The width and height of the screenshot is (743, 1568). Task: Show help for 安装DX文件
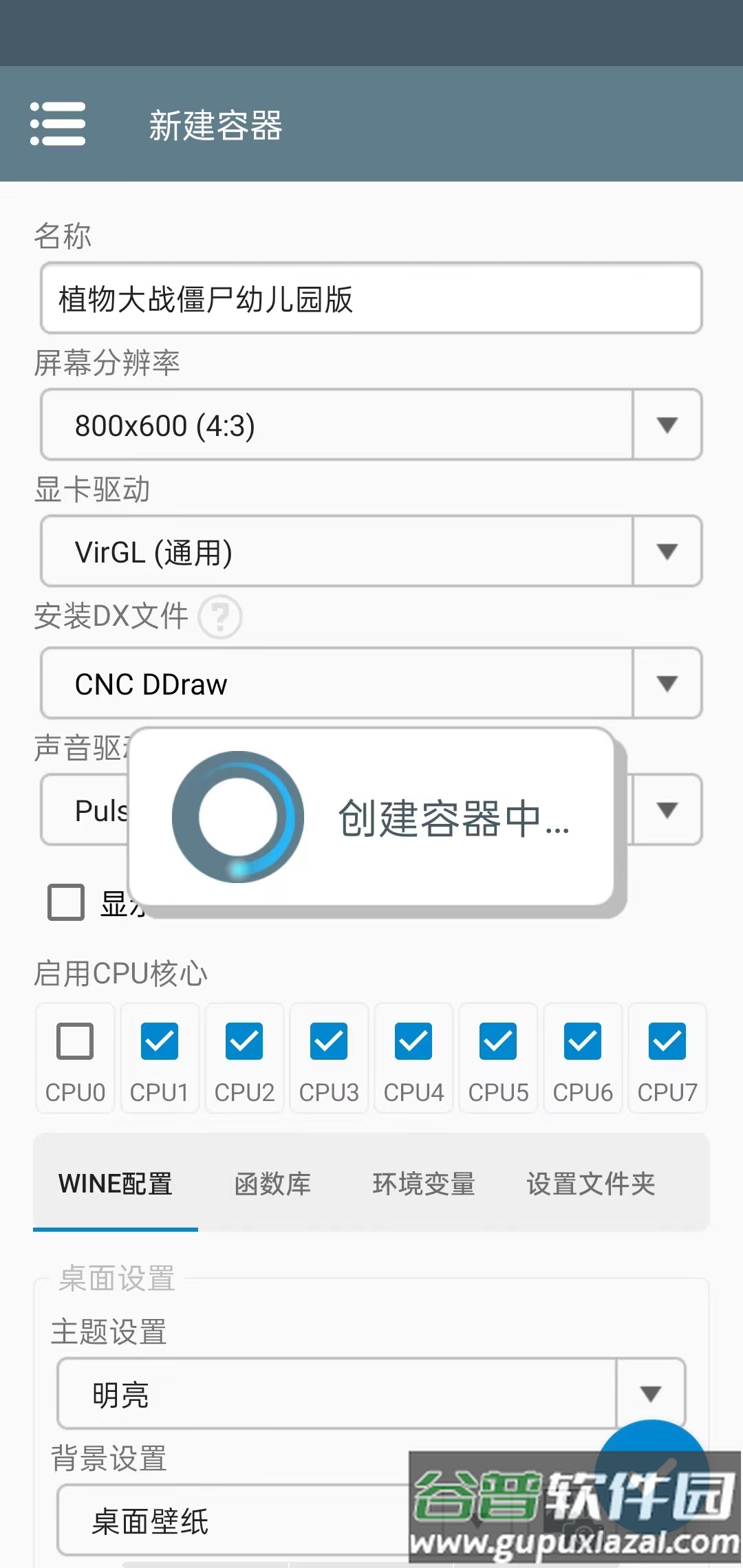click(220, 616)
